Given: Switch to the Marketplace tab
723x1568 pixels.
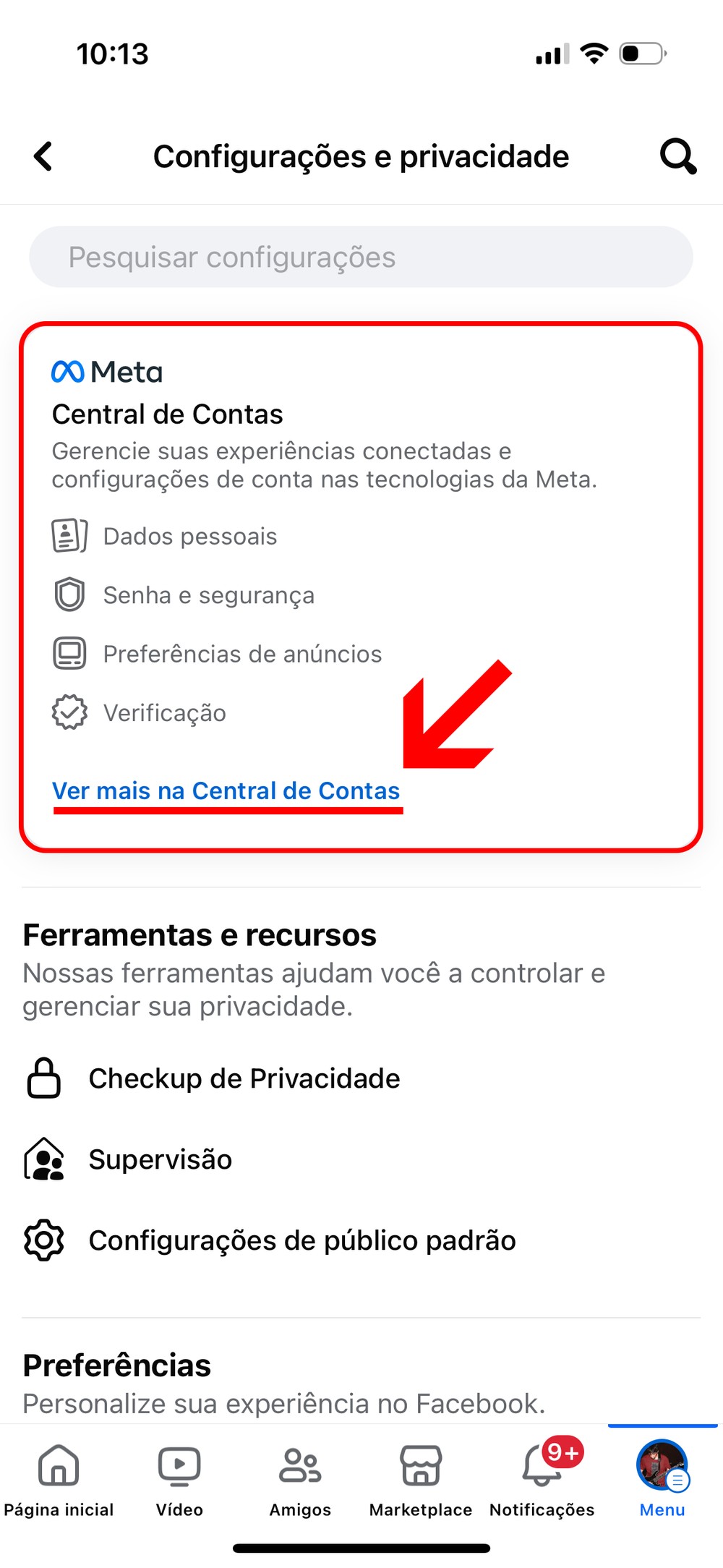Looking at the screenshot, I should (421, 1479).
